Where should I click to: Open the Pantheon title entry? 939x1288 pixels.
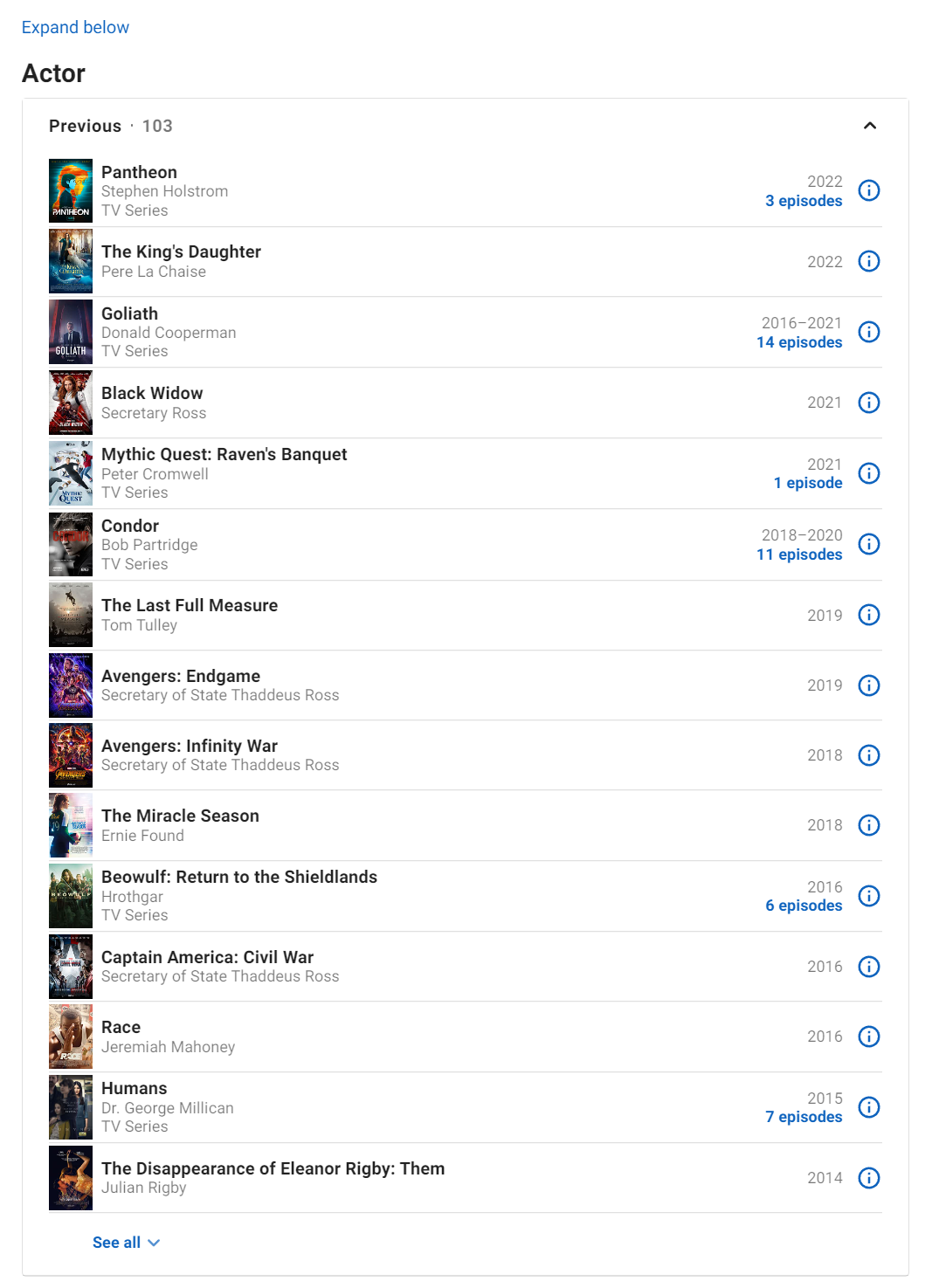[139, 172]
